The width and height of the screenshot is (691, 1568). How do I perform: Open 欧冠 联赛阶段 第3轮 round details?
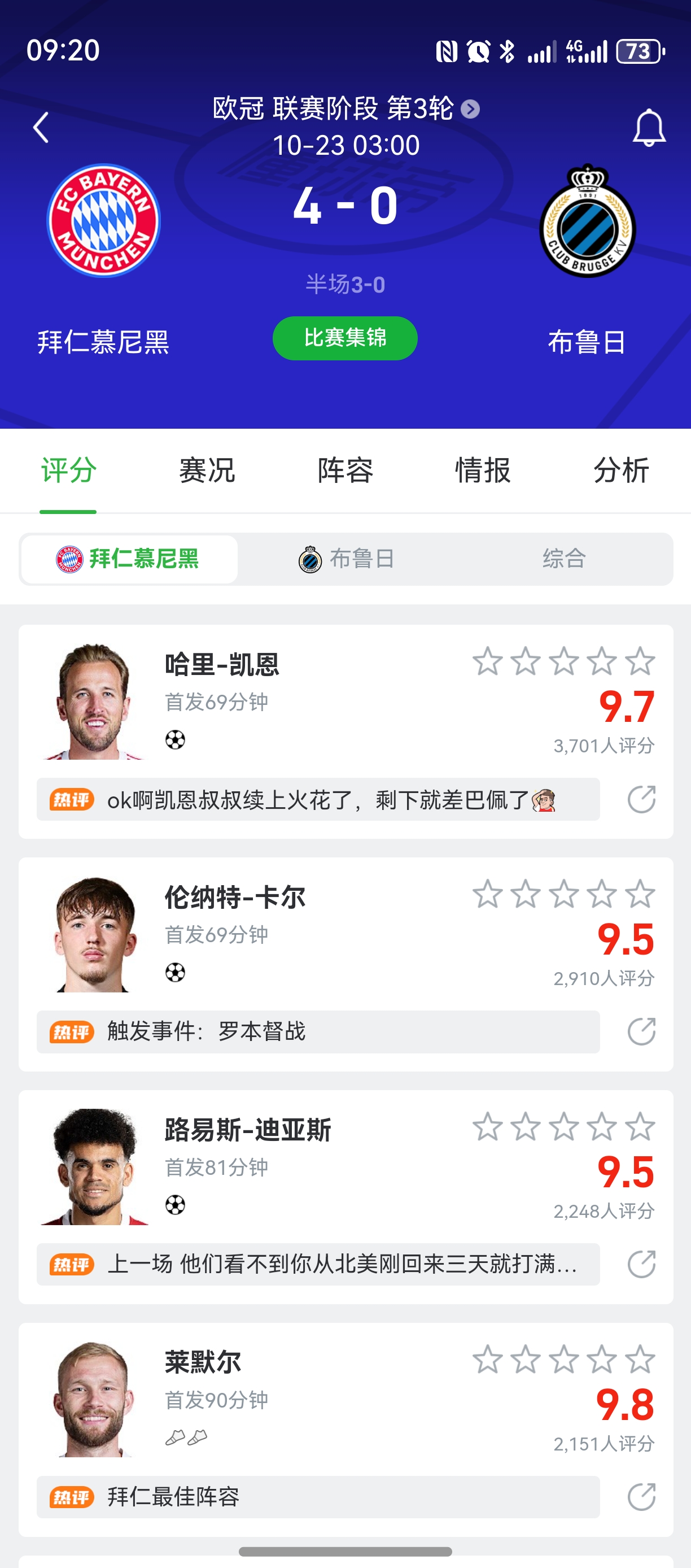pyautogui.click(x=345, y=110)
